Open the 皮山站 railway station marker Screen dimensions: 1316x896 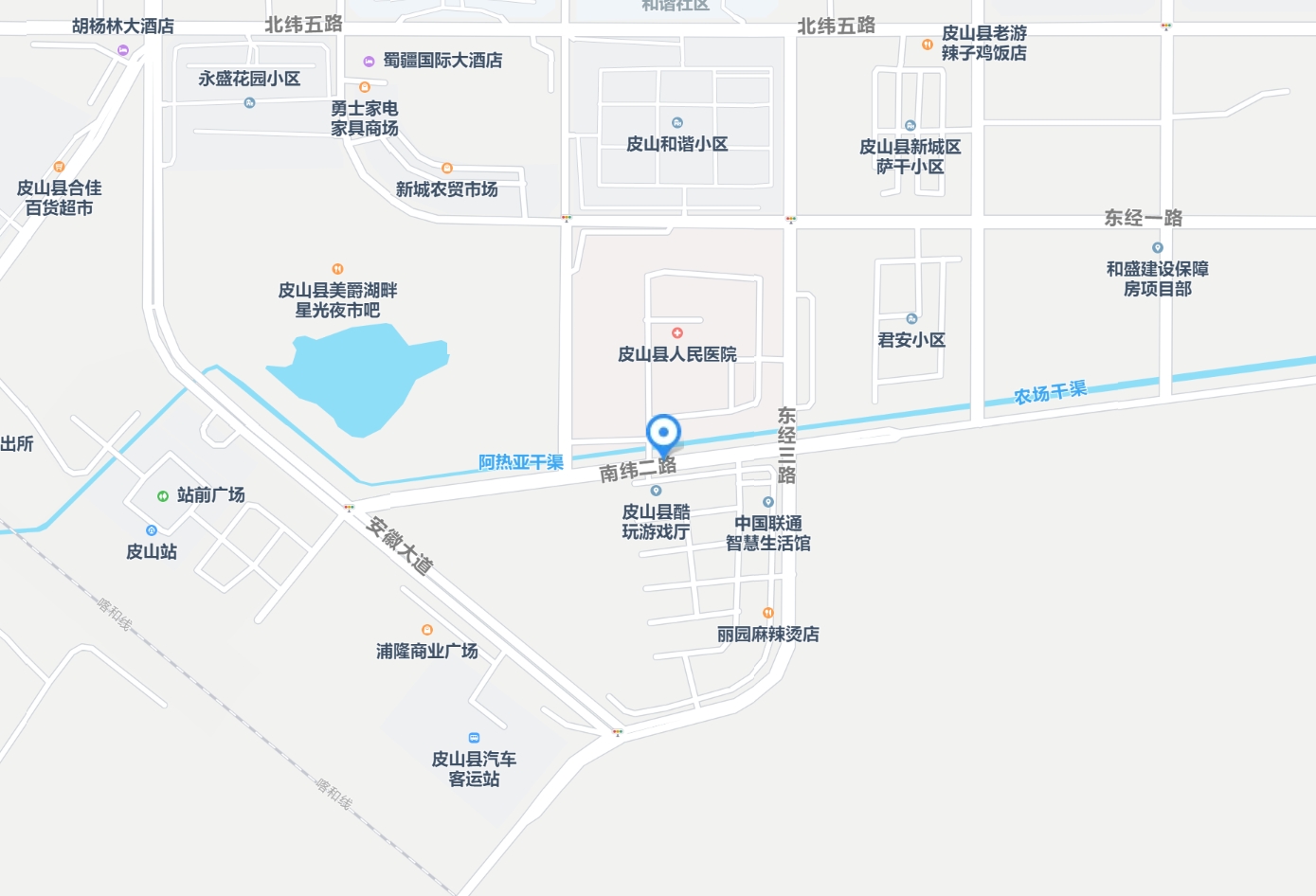(x=151, y=530)
